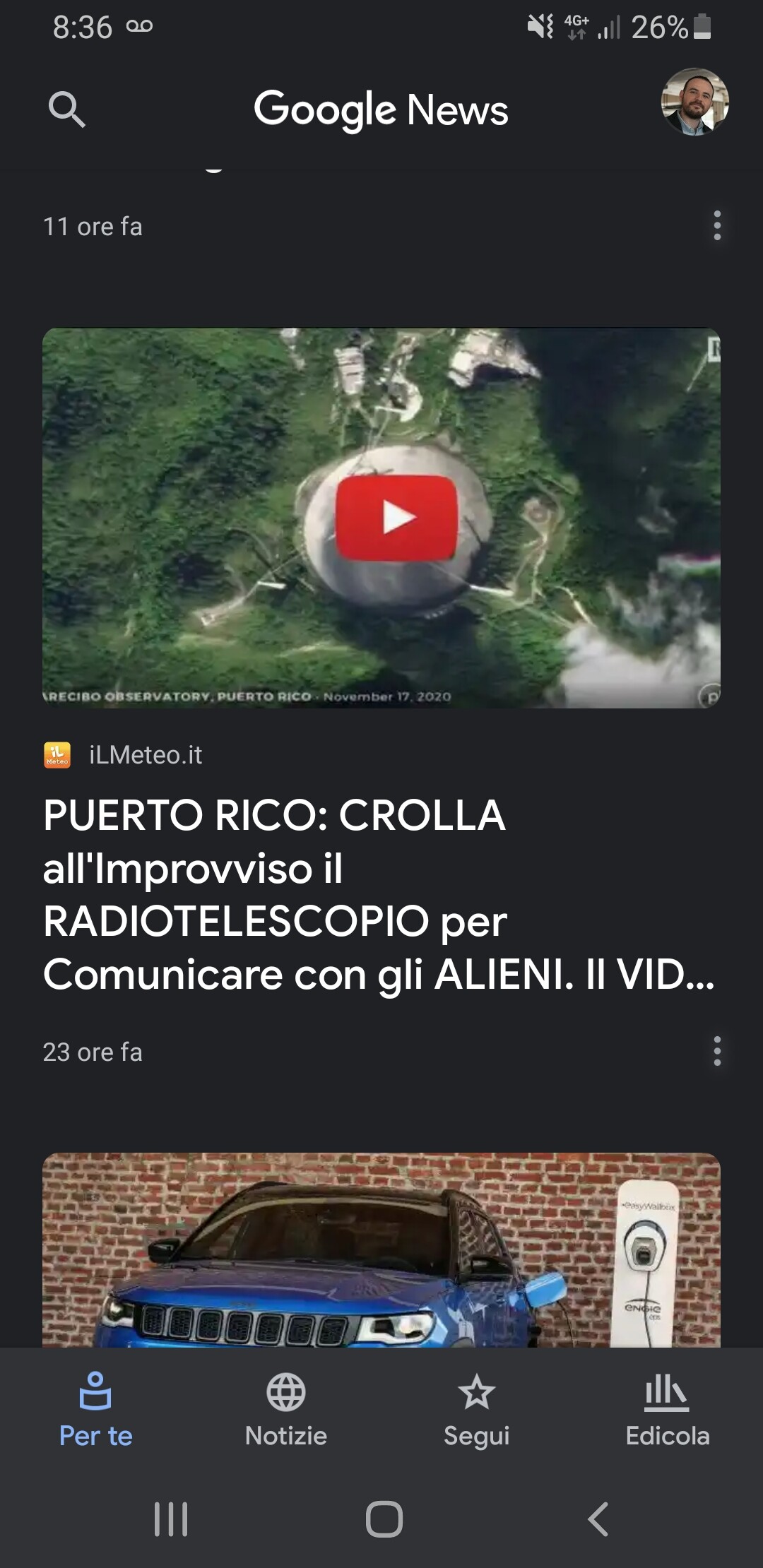
Task: Open the PUERTO RICO radiotelescopio article
Action: pos(379,895)
